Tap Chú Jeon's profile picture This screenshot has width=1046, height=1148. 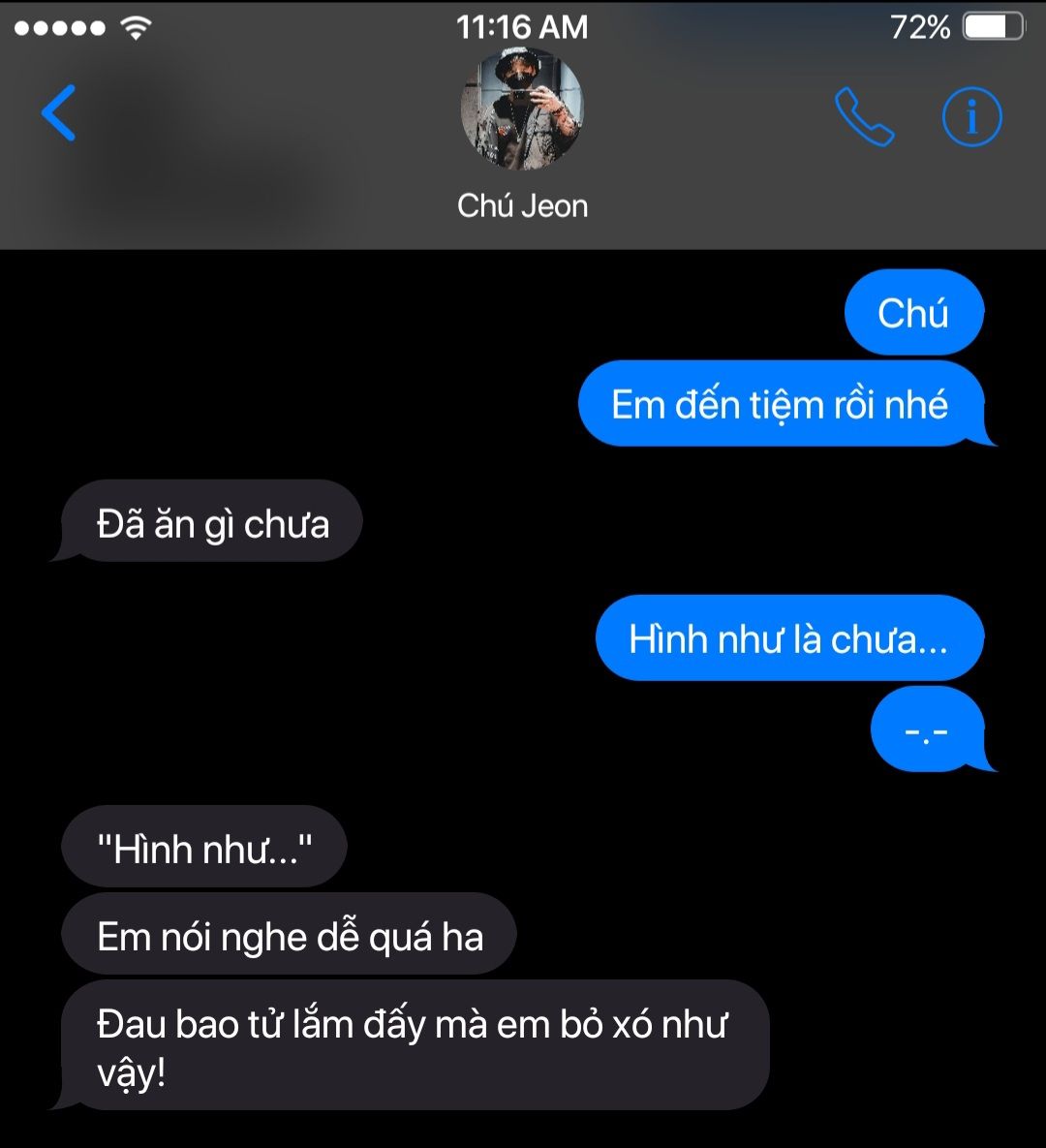[x=522, y=109]
